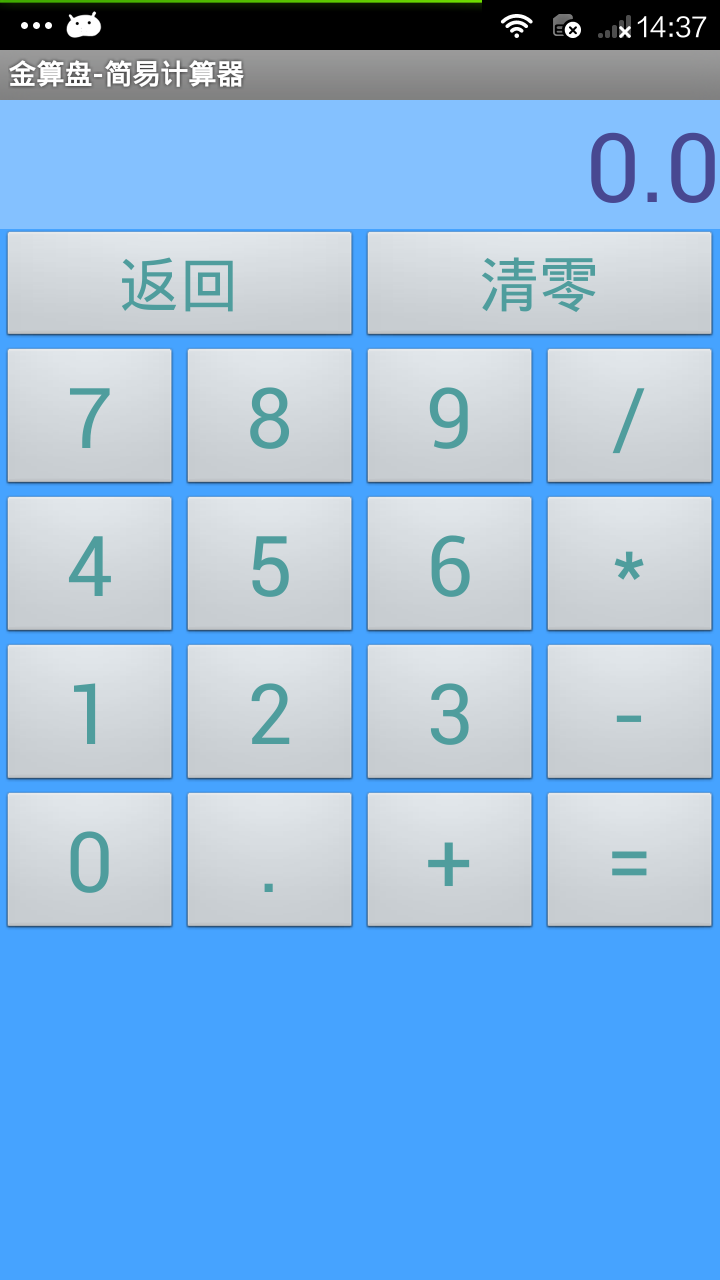Enter the digit 1
Image resolution: width=720 pixels, height=1280 pixels.
[x=90, y=711]
